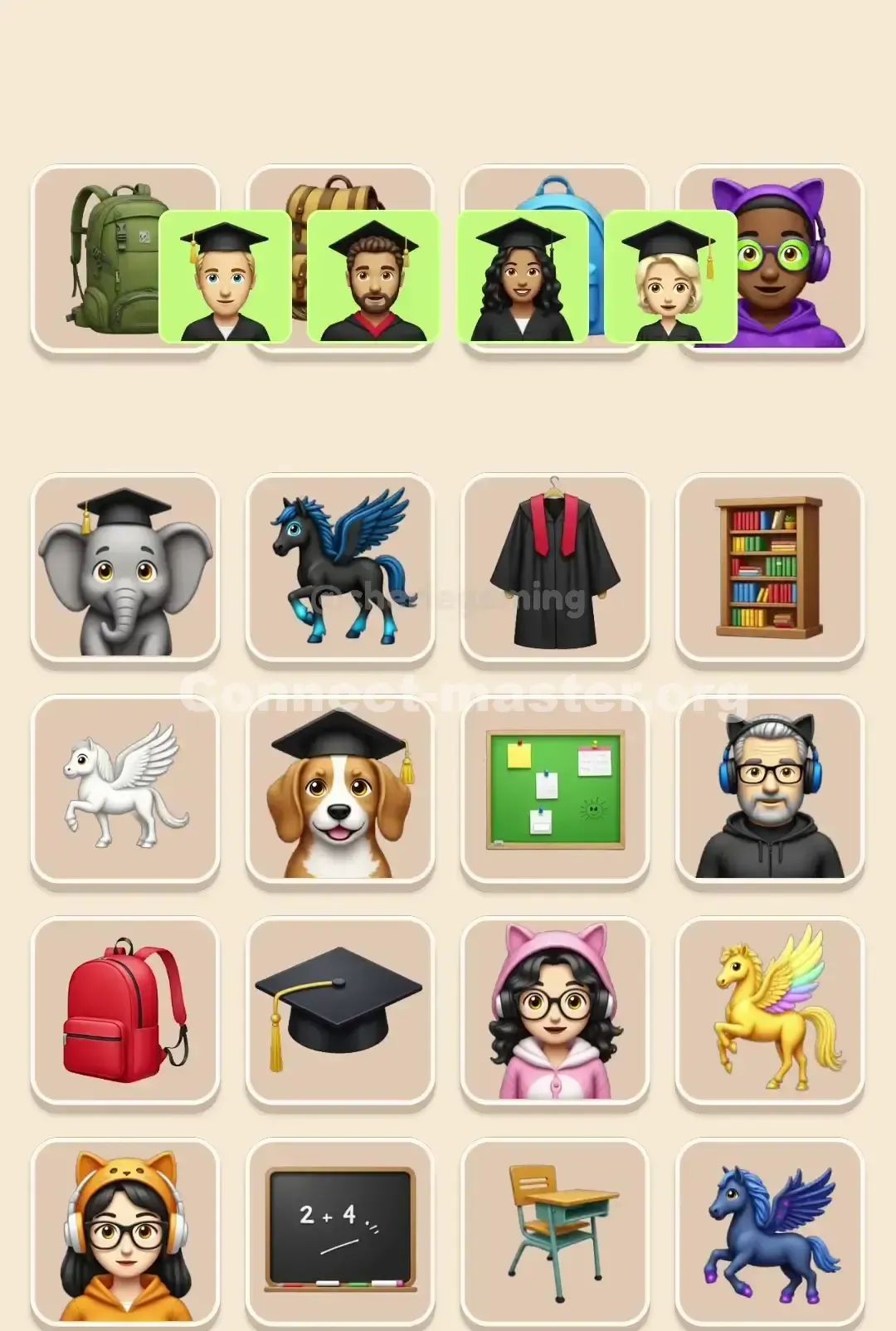Pick the girl in pink cat hoodie
The height and width of the screenshot is (1331, 896).
coord(554,1012)
